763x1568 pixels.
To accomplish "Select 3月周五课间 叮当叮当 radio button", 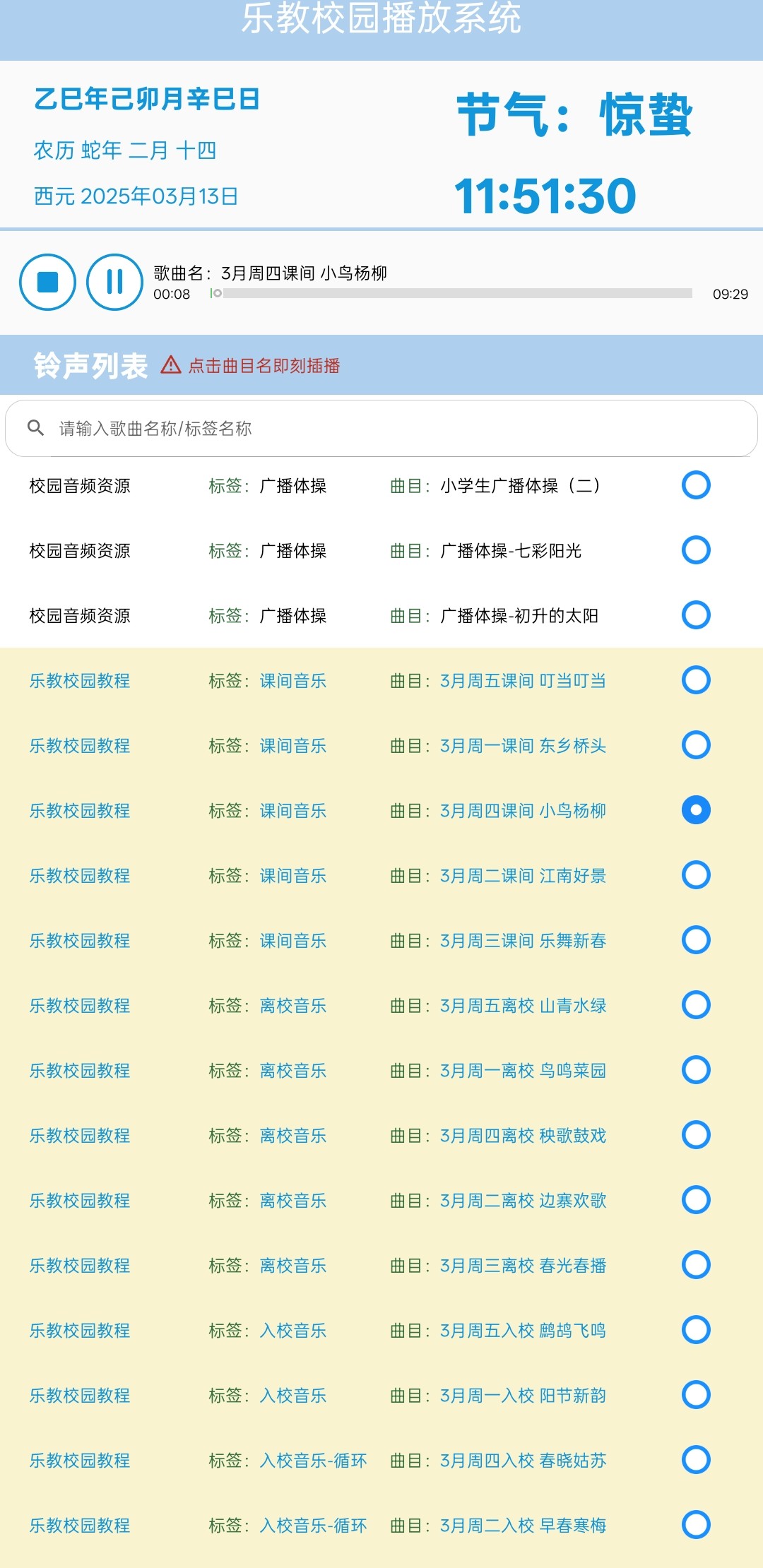I will [695, 680].
